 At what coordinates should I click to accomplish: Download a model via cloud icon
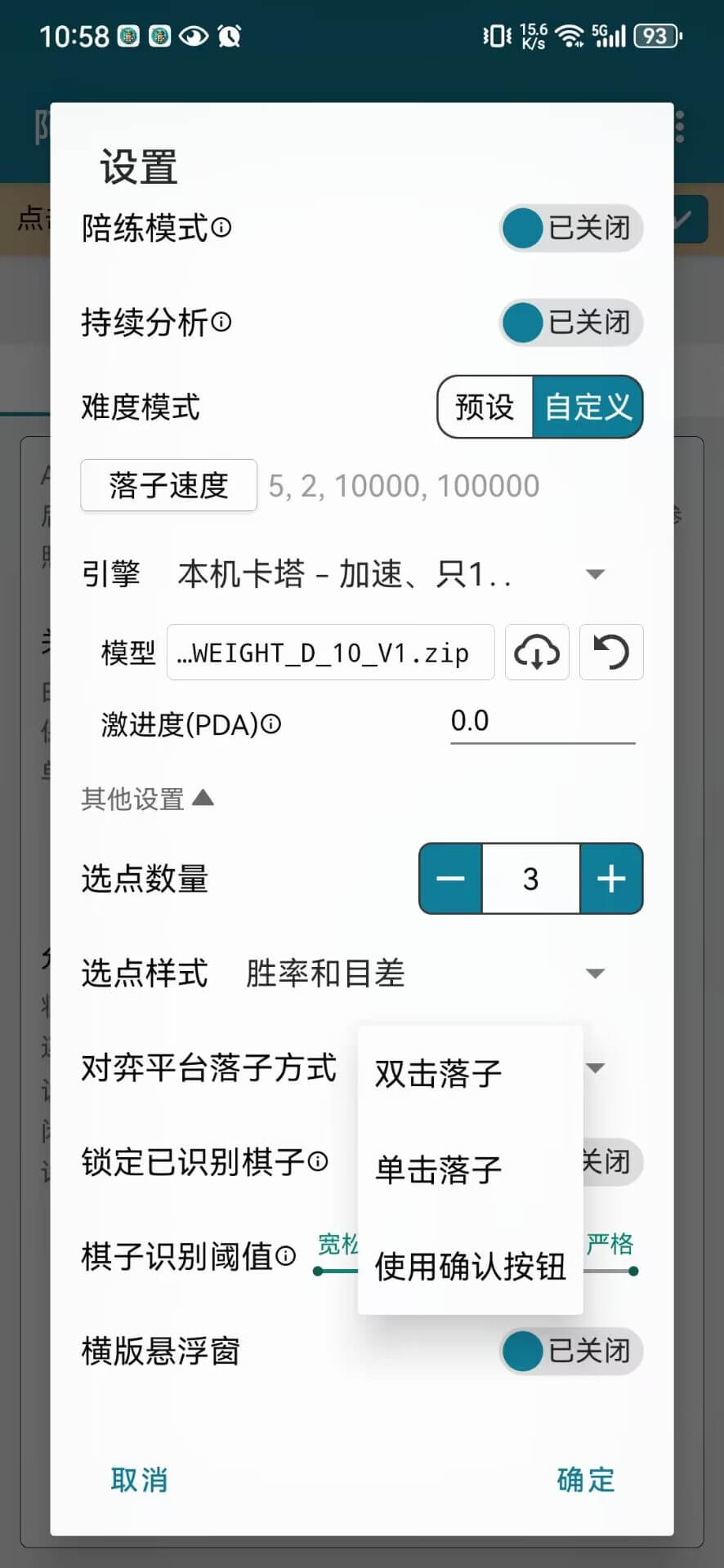point(537,653)
